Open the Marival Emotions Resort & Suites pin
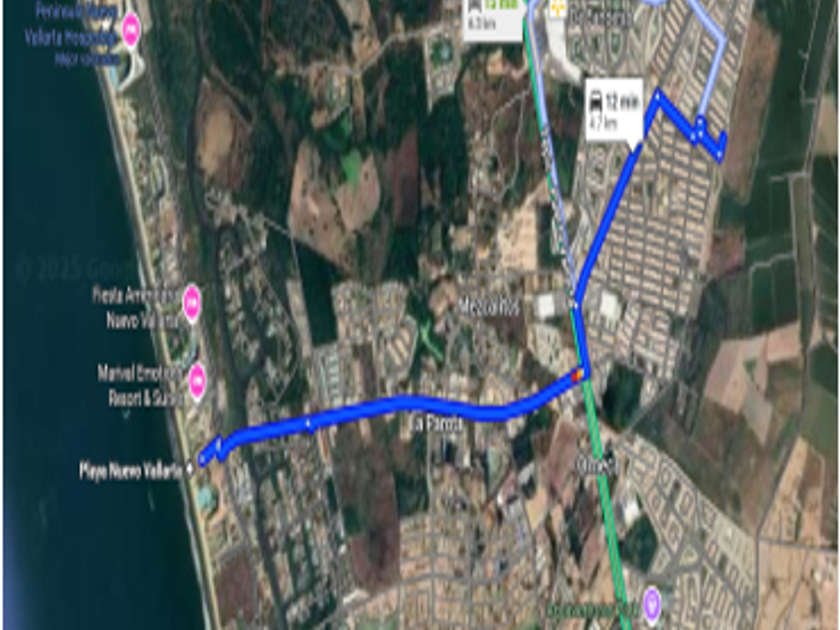This screenshot has height=630, width=840. pyautogui.click(x=197, y=381)
